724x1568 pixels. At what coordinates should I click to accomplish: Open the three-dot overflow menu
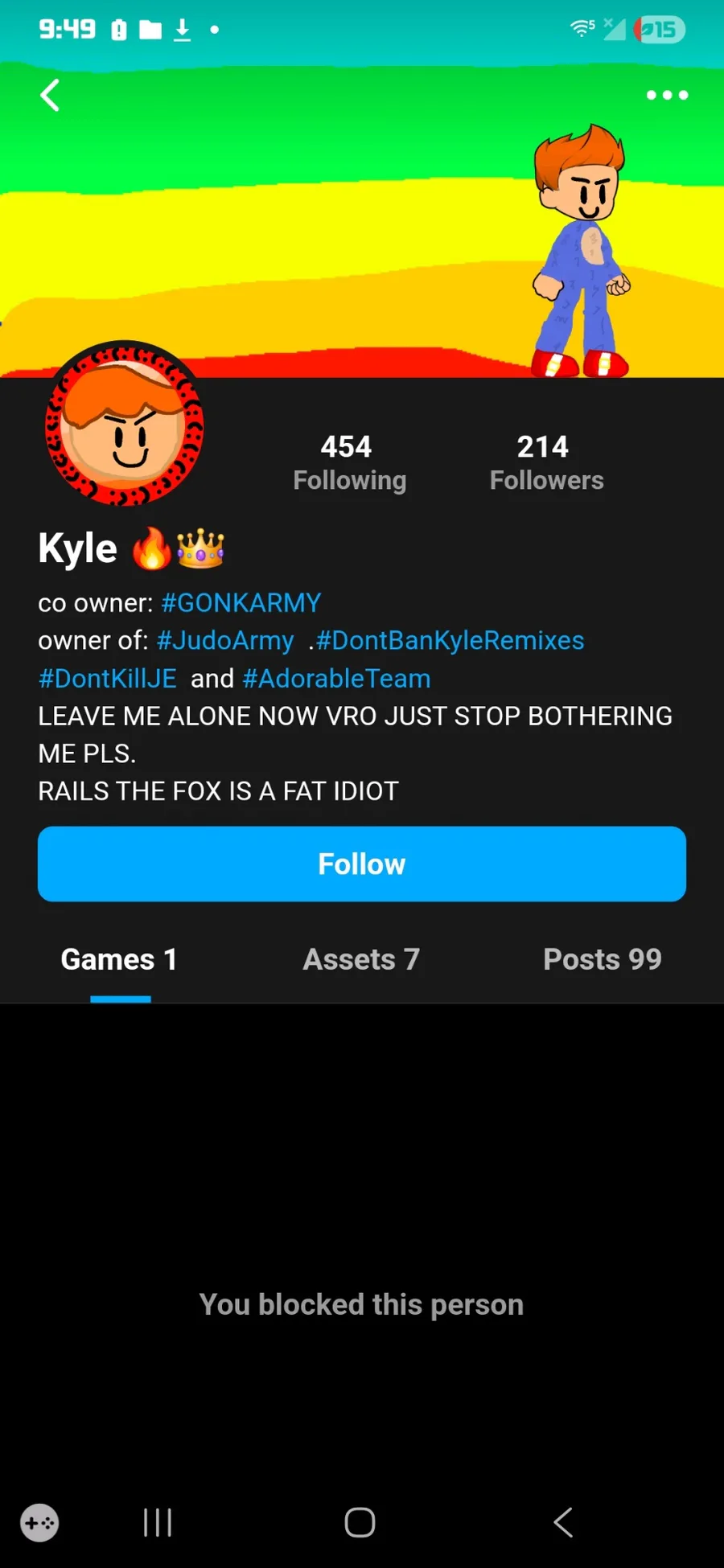[667, 95]
